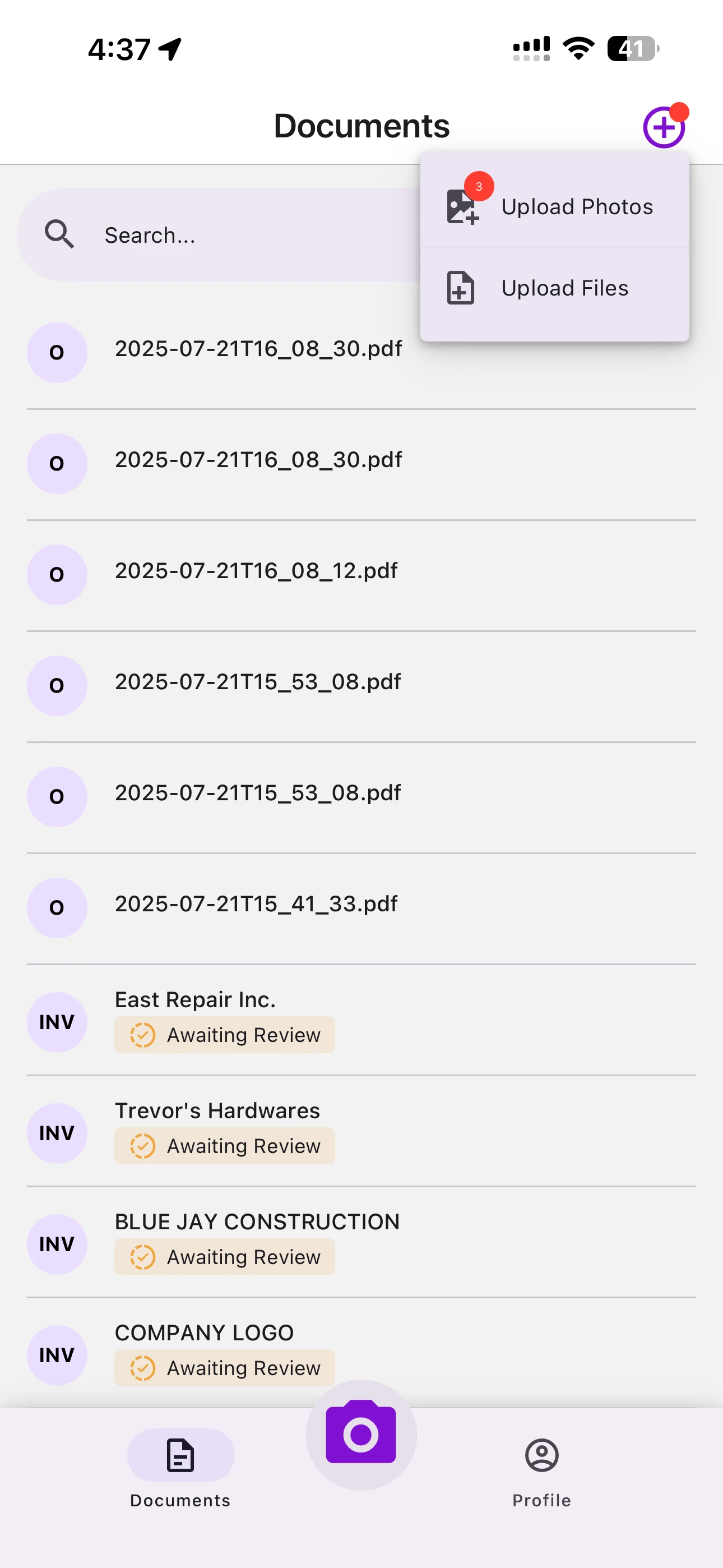723x1568 pixels.
Task: Open document 2025-07-21T15_41_33.pdf
Action: tap(256, 905)
